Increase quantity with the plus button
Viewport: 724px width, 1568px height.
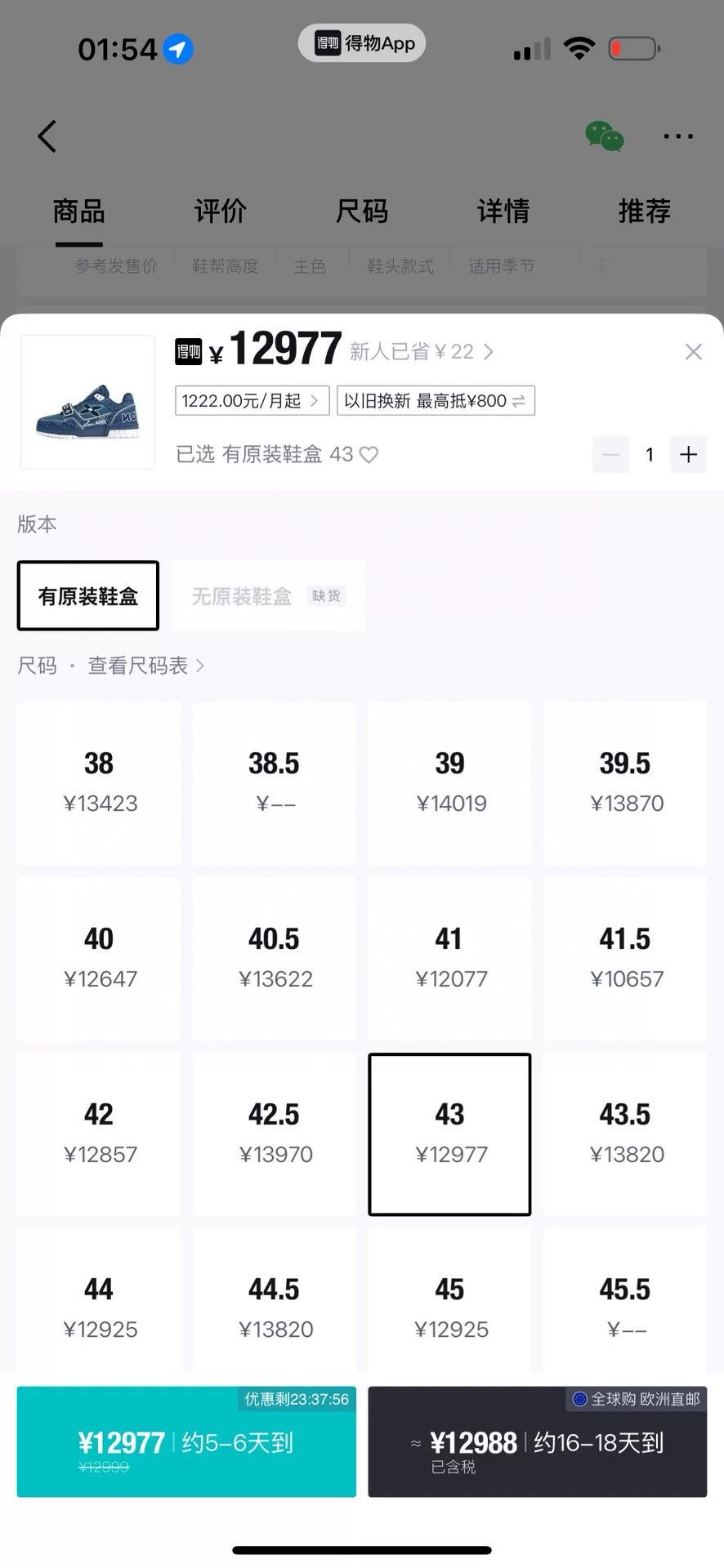(688, 454)
